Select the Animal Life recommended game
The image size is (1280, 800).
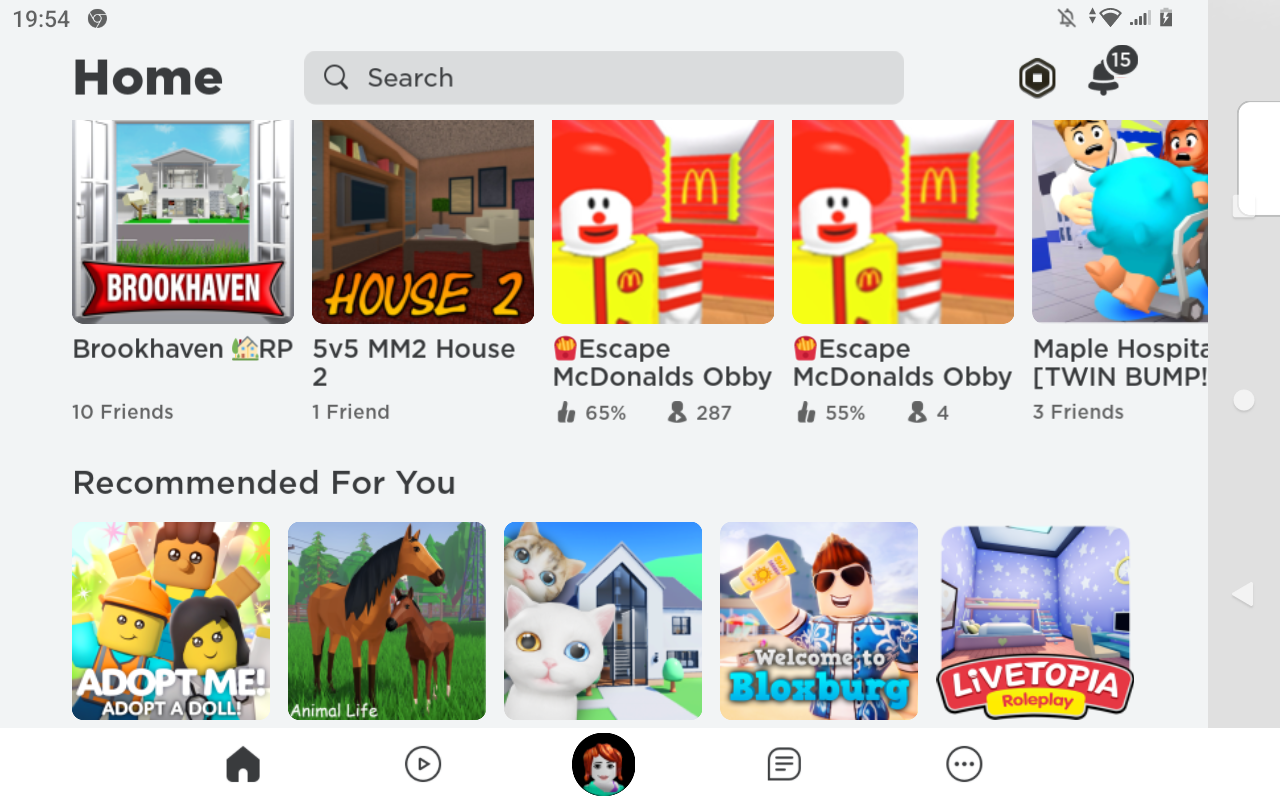(x=387, y=620)
